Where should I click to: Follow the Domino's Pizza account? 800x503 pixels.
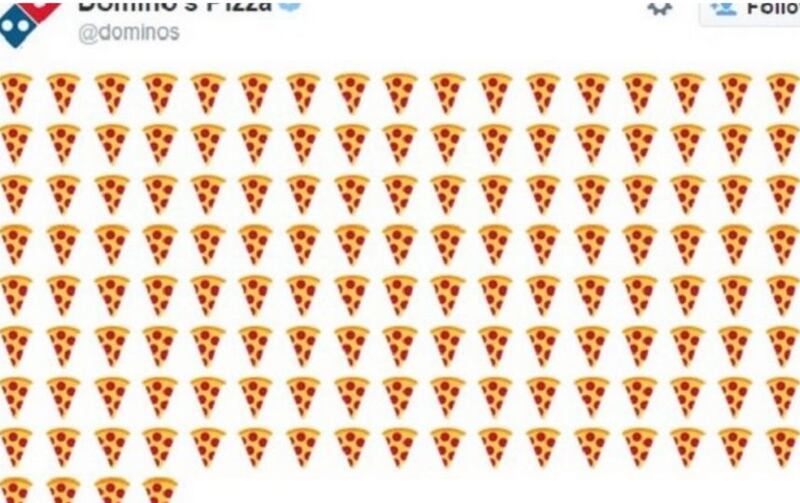tap(750, 9)
